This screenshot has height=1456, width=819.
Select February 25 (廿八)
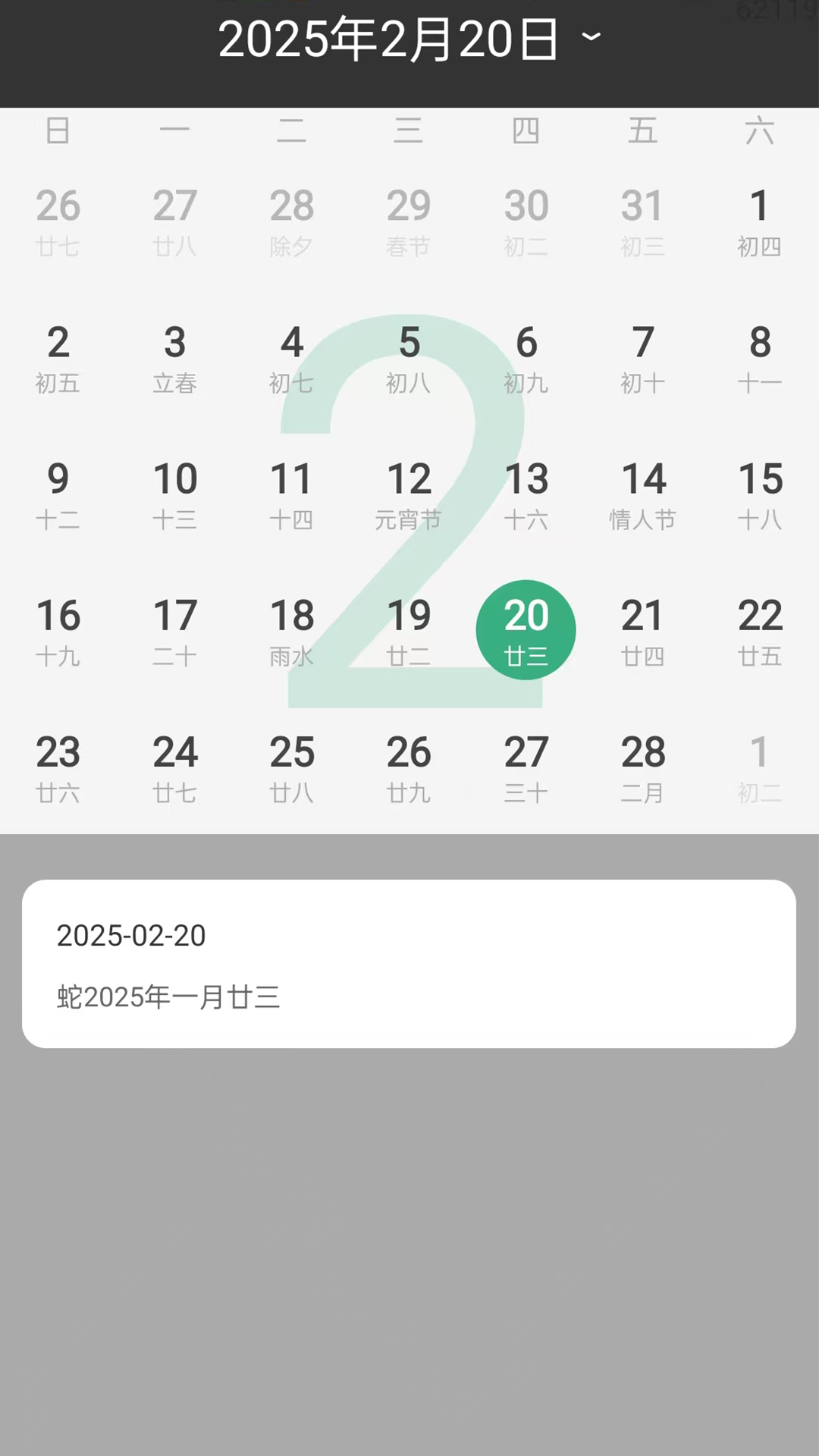coord(292,767)
